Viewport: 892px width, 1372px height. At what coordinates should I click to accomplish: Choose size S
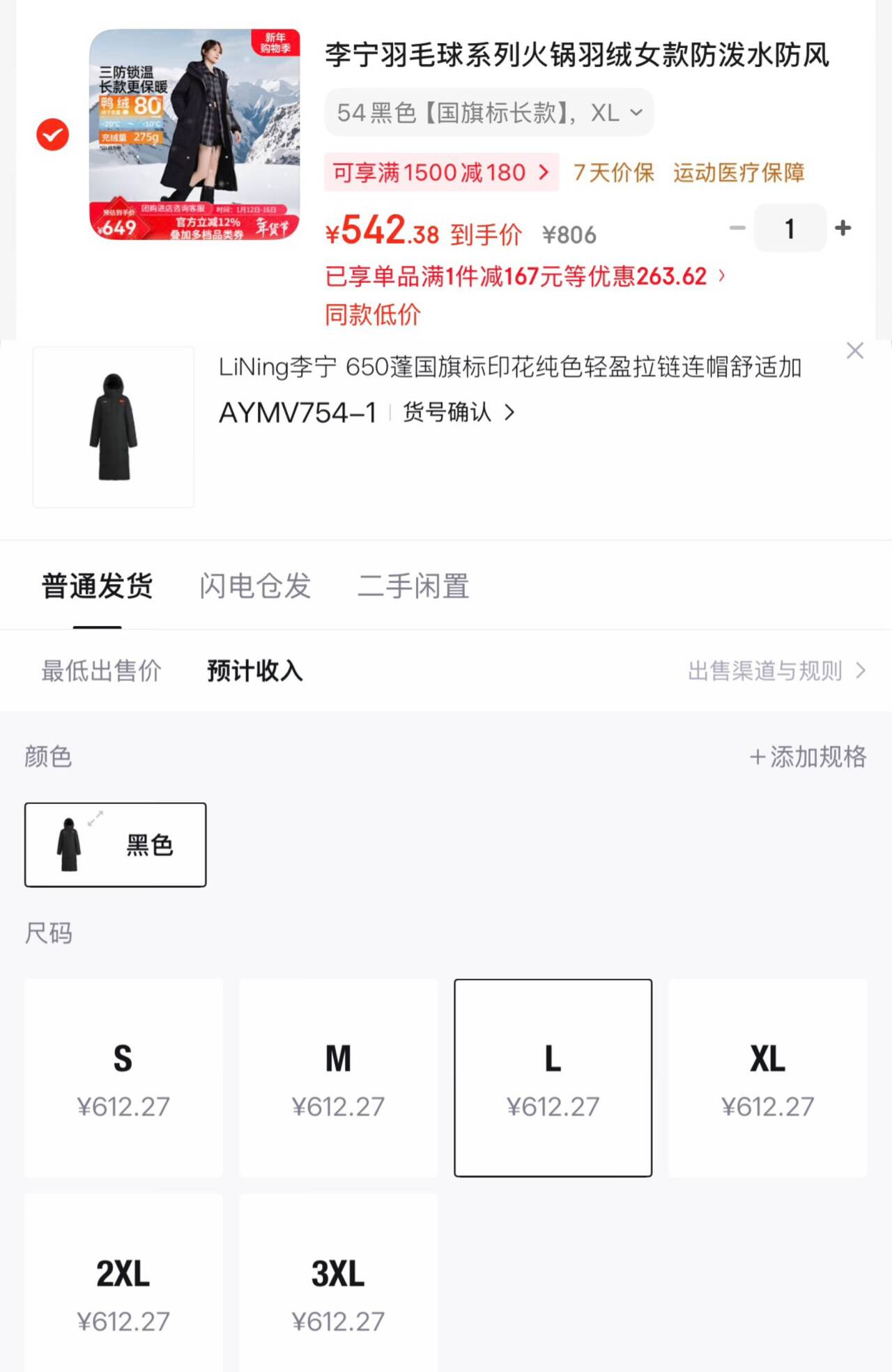point(123,1078)
